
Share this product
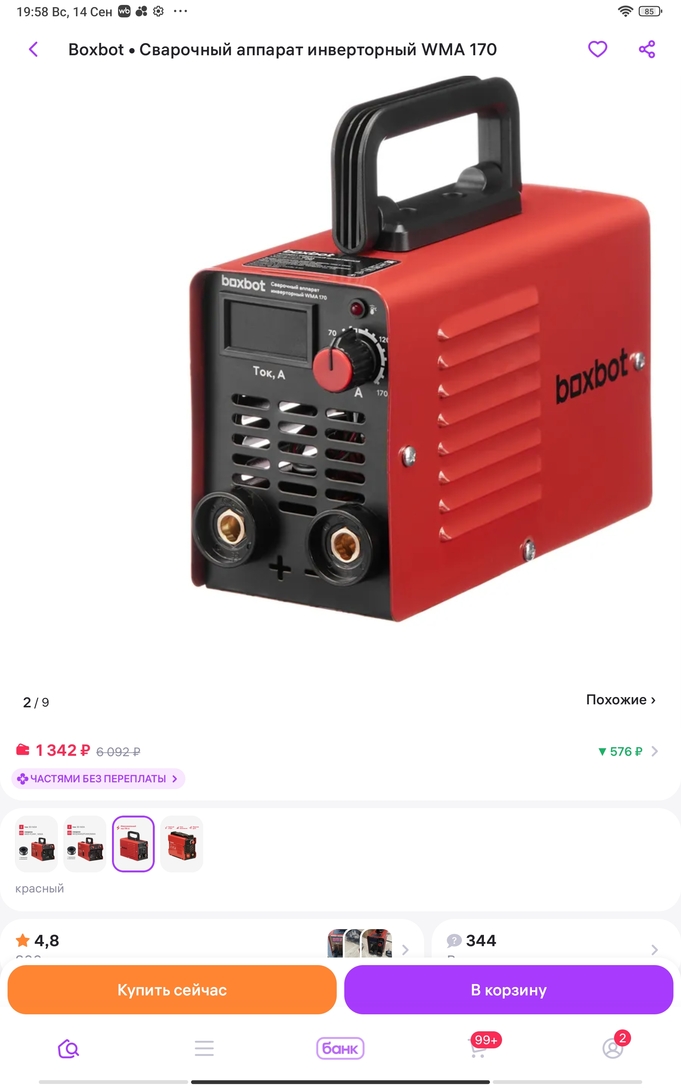[647, 49]
